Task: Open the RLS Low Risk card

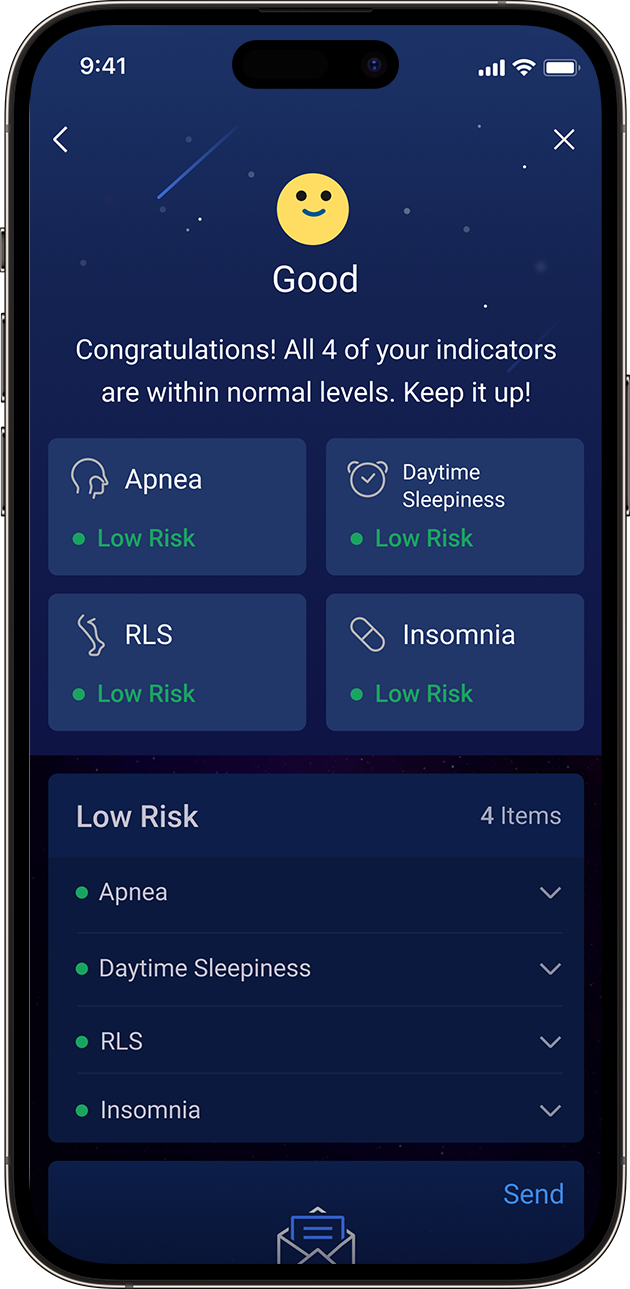Action: pyautogui.click(x=177, y=662)
